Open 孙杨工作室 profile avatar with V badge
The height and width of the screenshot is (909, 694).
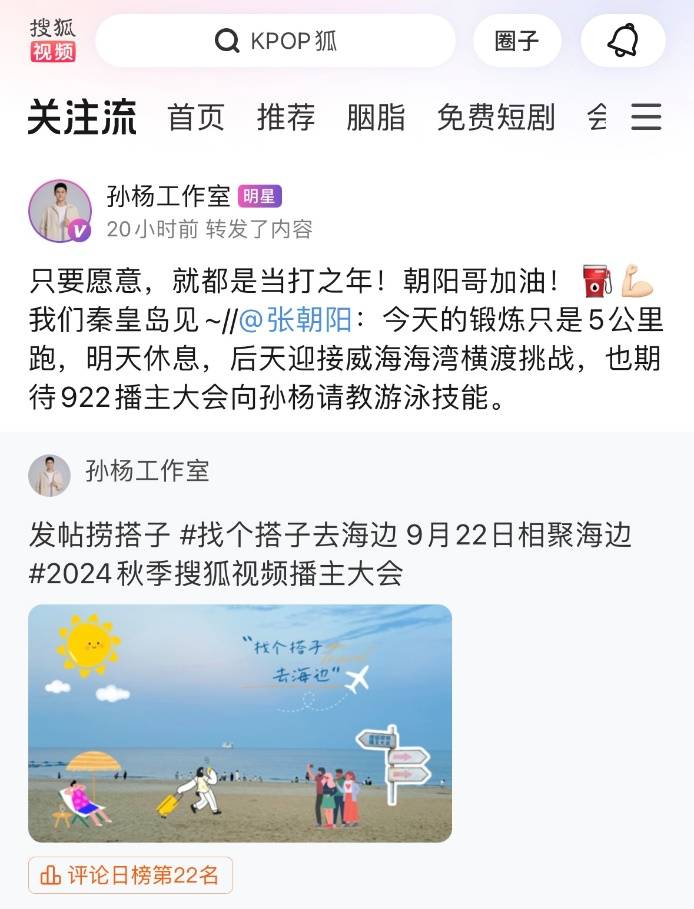pyautogui.click(x=60, y=211)
